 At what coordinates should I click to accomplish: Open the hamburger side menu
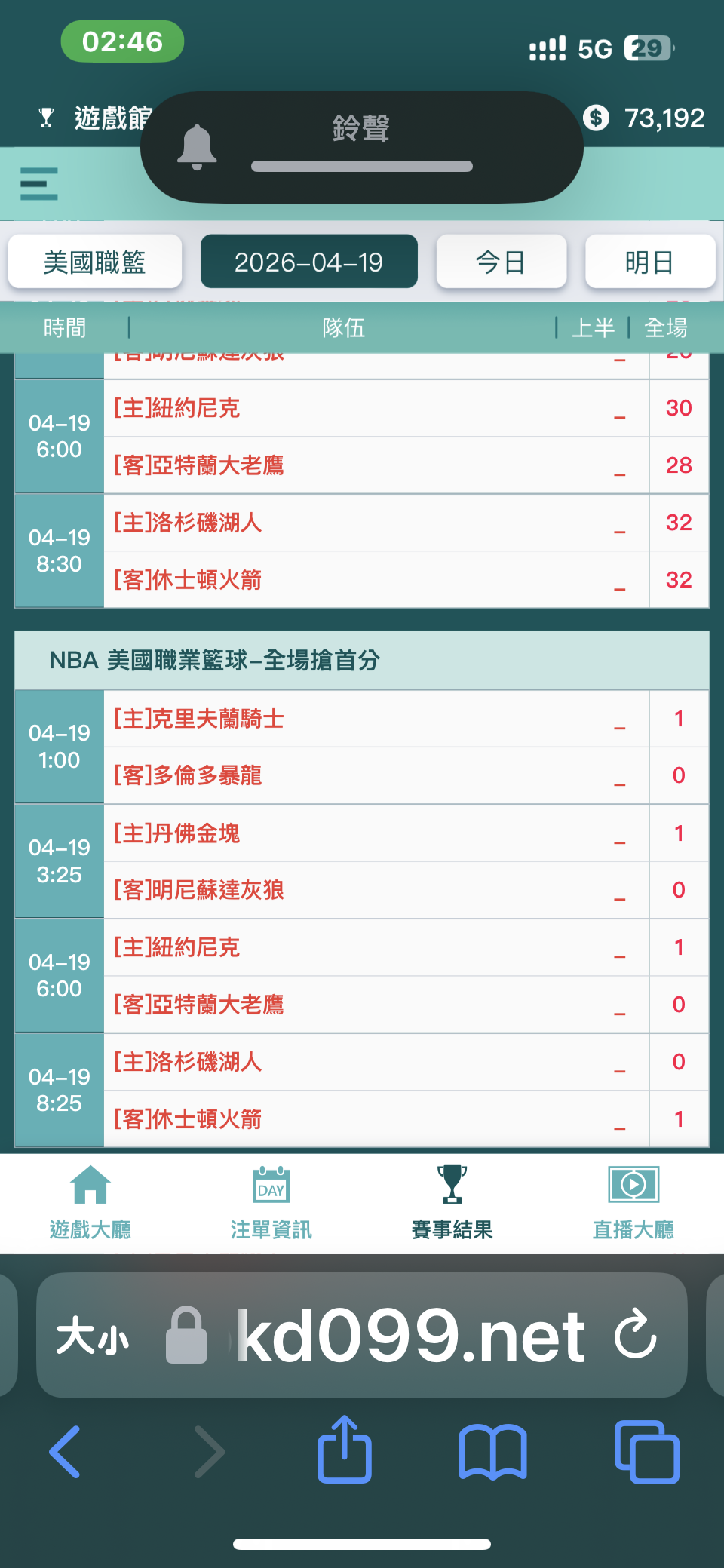coord(39,184)
